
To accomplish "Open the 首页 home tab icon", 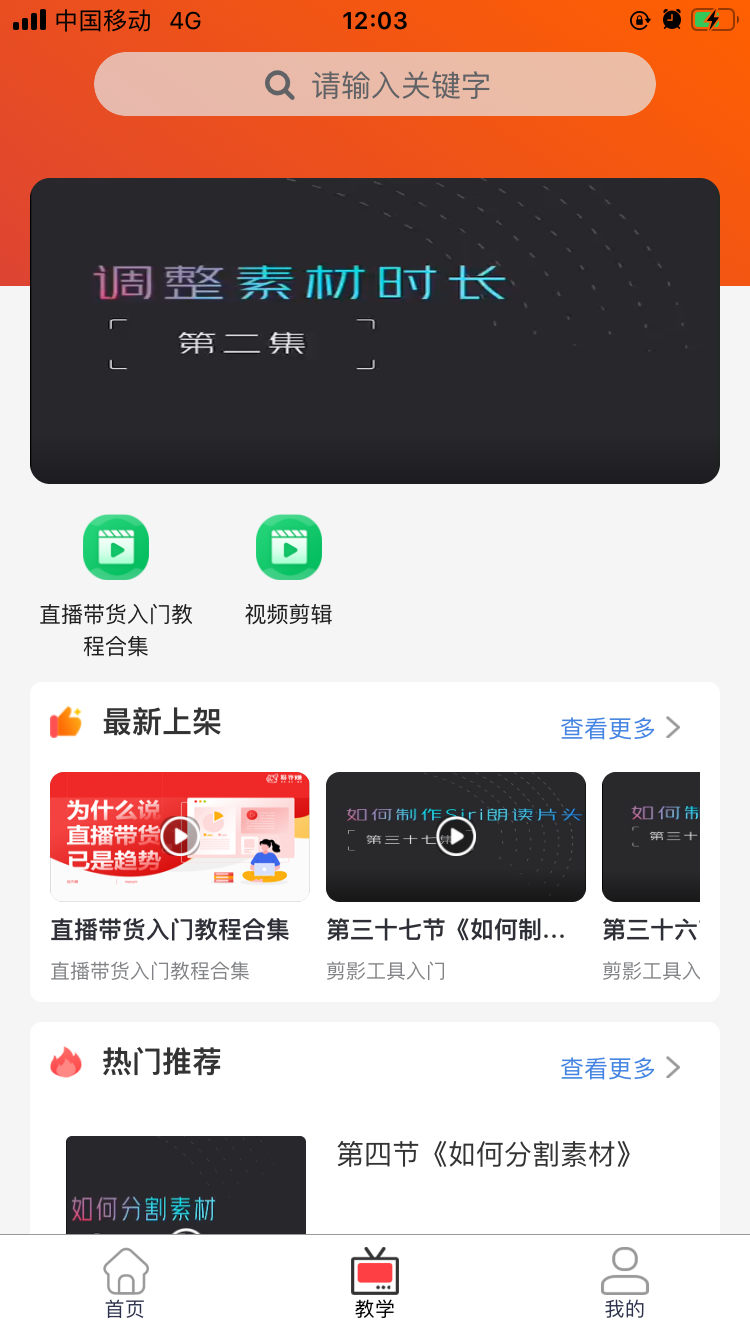I will point(124,1272).
